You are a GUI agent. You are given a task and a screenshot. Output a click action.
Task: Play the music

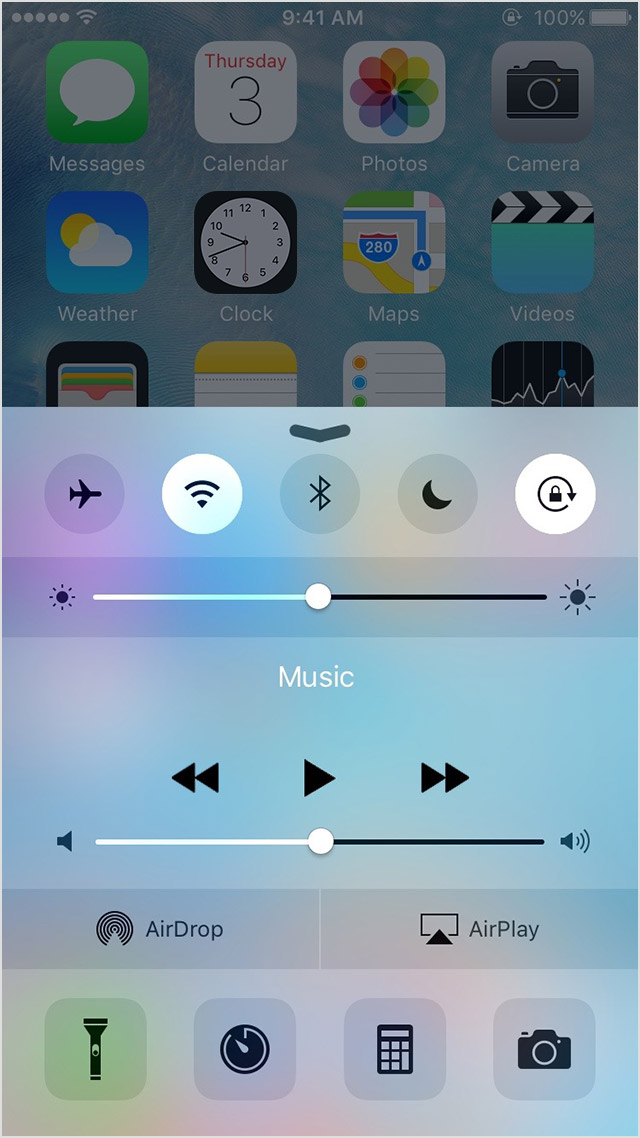click(319, 777)
